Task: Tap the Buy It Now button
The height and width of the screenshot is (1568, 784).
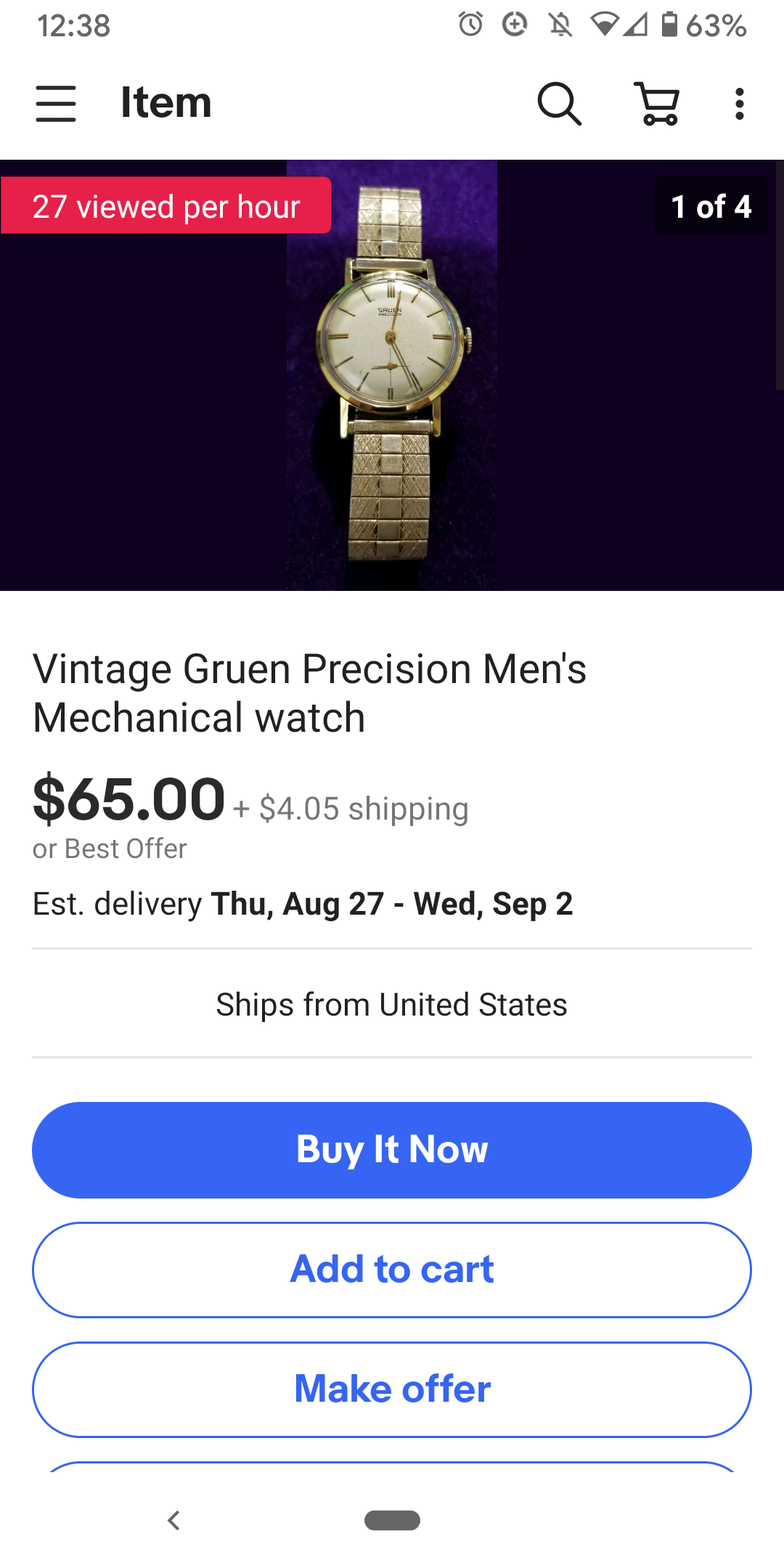Action: coord(392,1150)
